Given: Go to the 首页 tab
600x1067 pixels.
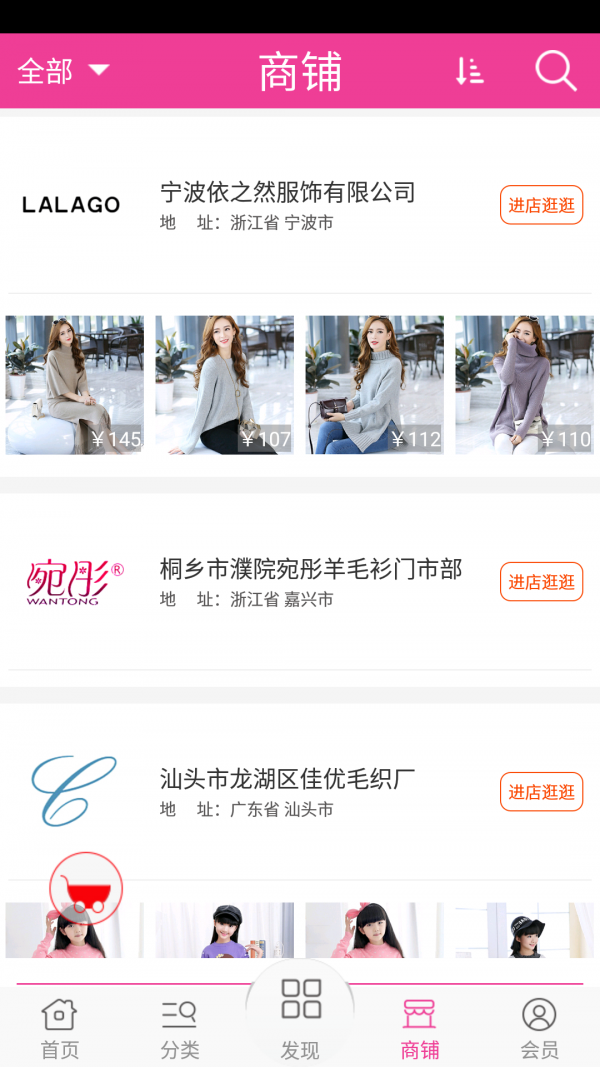Looking at the screenshot, I should (x=59, y=1028).
